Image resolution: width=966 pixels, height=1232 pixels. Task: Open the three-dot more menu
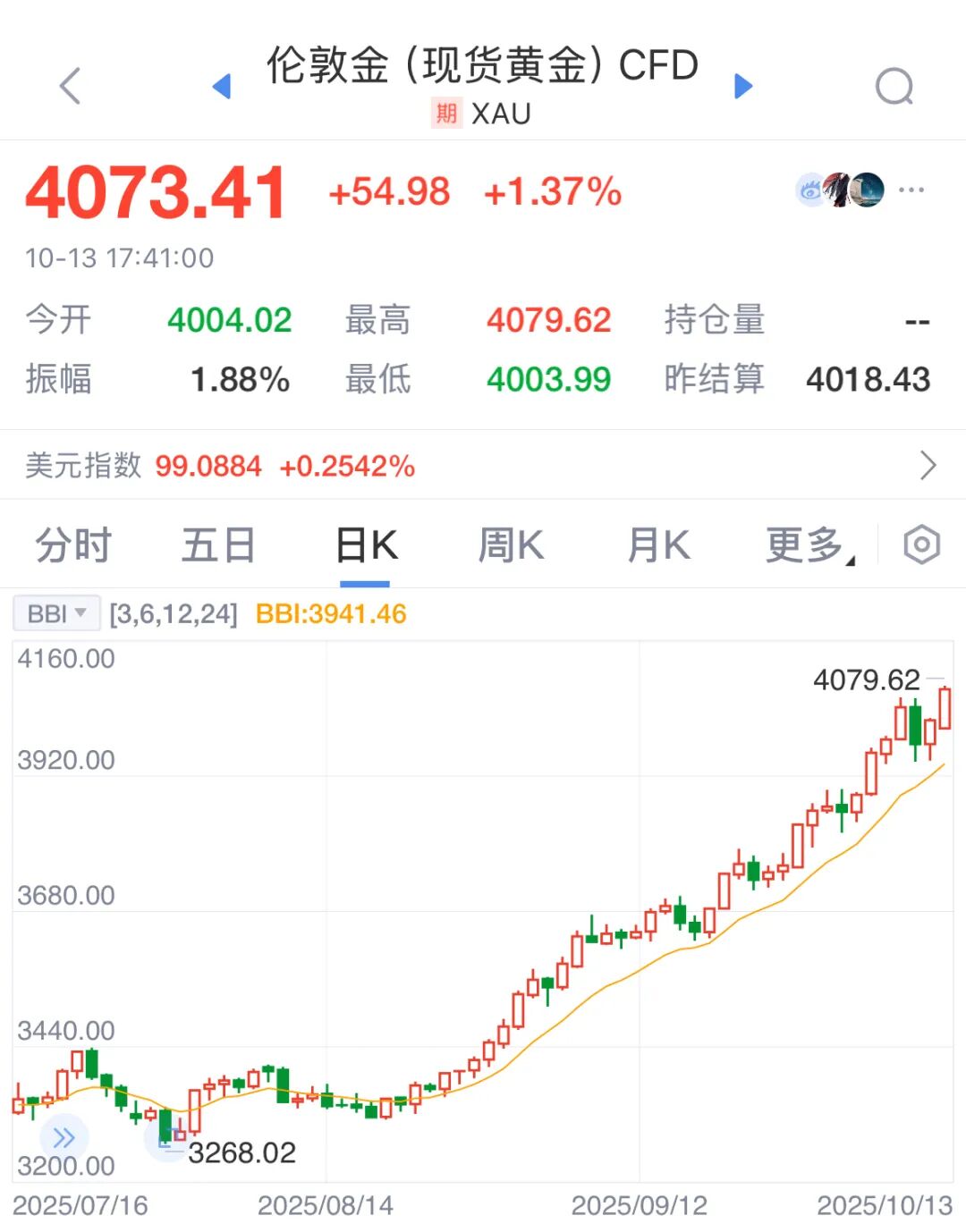pyautogui.click(x=911, y=190)
